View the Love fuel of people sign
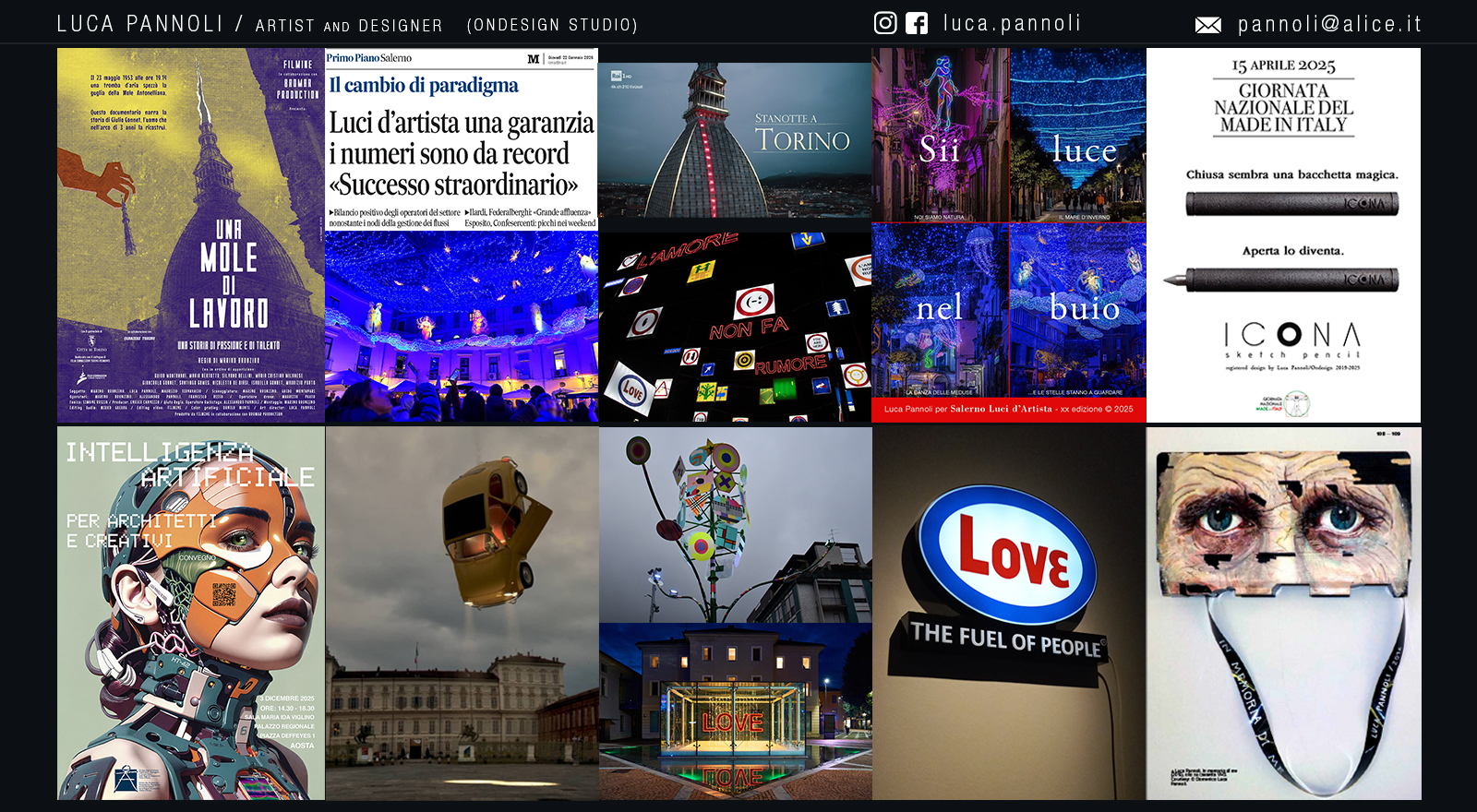The image size is (1477, 812). coord(1009,613)
